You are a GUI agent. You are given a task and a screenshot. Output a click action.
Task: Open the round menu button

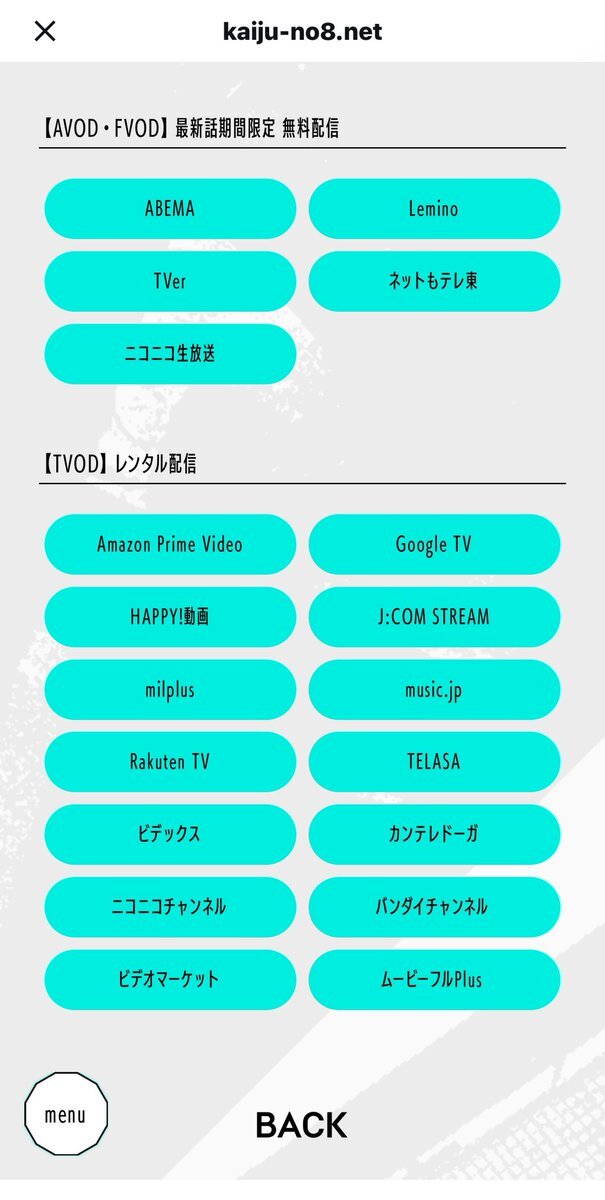tap(66, 1114)
